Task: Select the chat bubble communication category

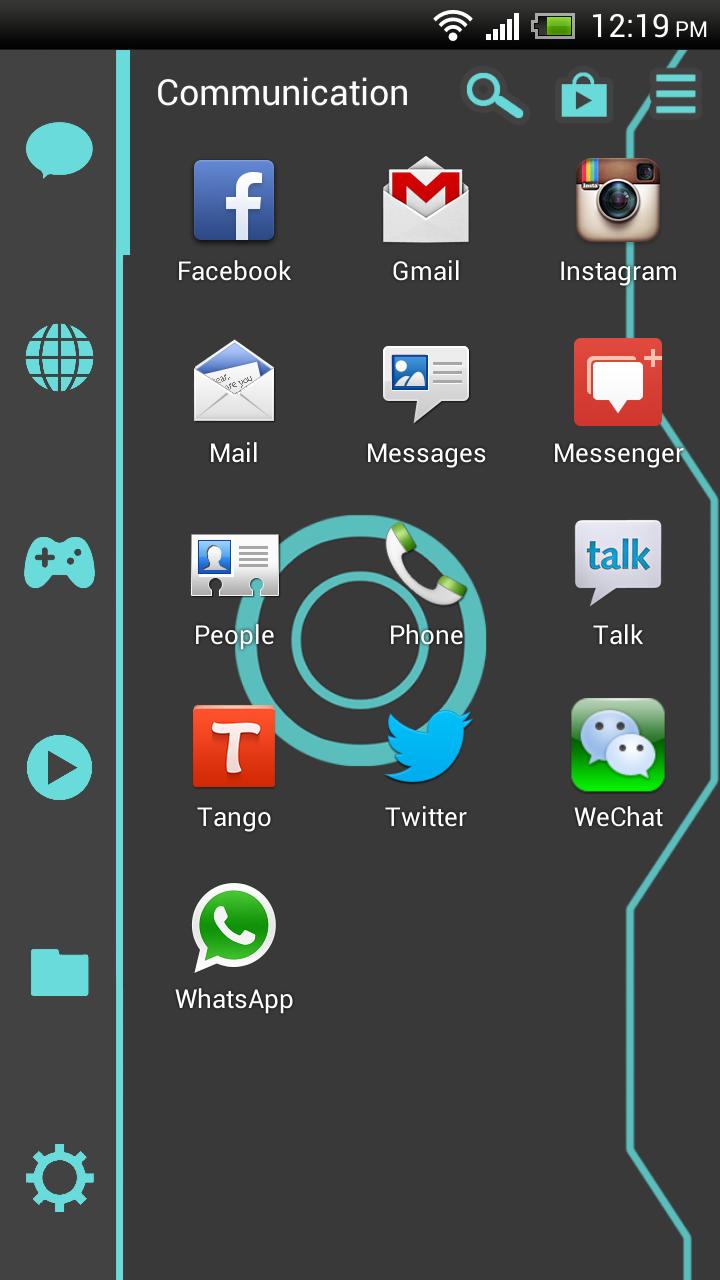Action: (x=60, y=151)
